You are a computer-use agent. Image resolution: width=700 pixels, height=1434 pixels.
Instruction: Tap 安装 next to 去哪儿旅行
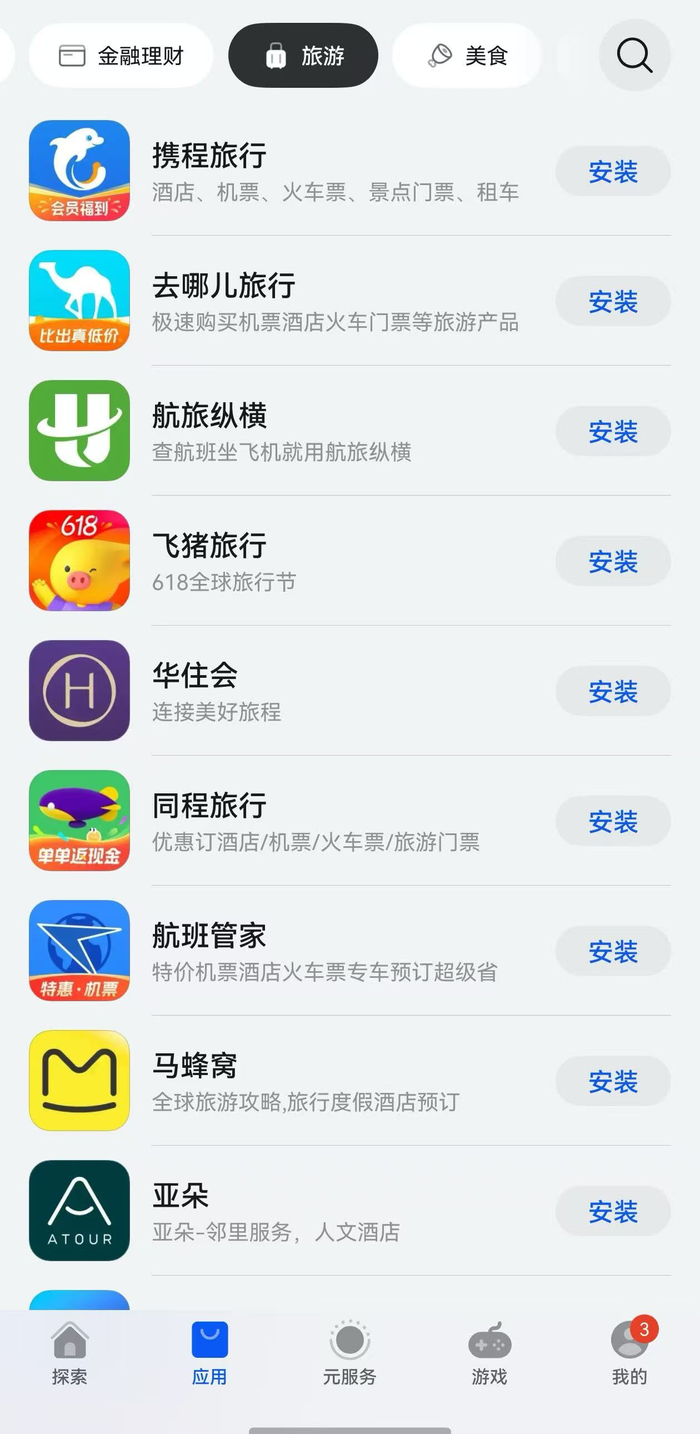click(613, 302)
